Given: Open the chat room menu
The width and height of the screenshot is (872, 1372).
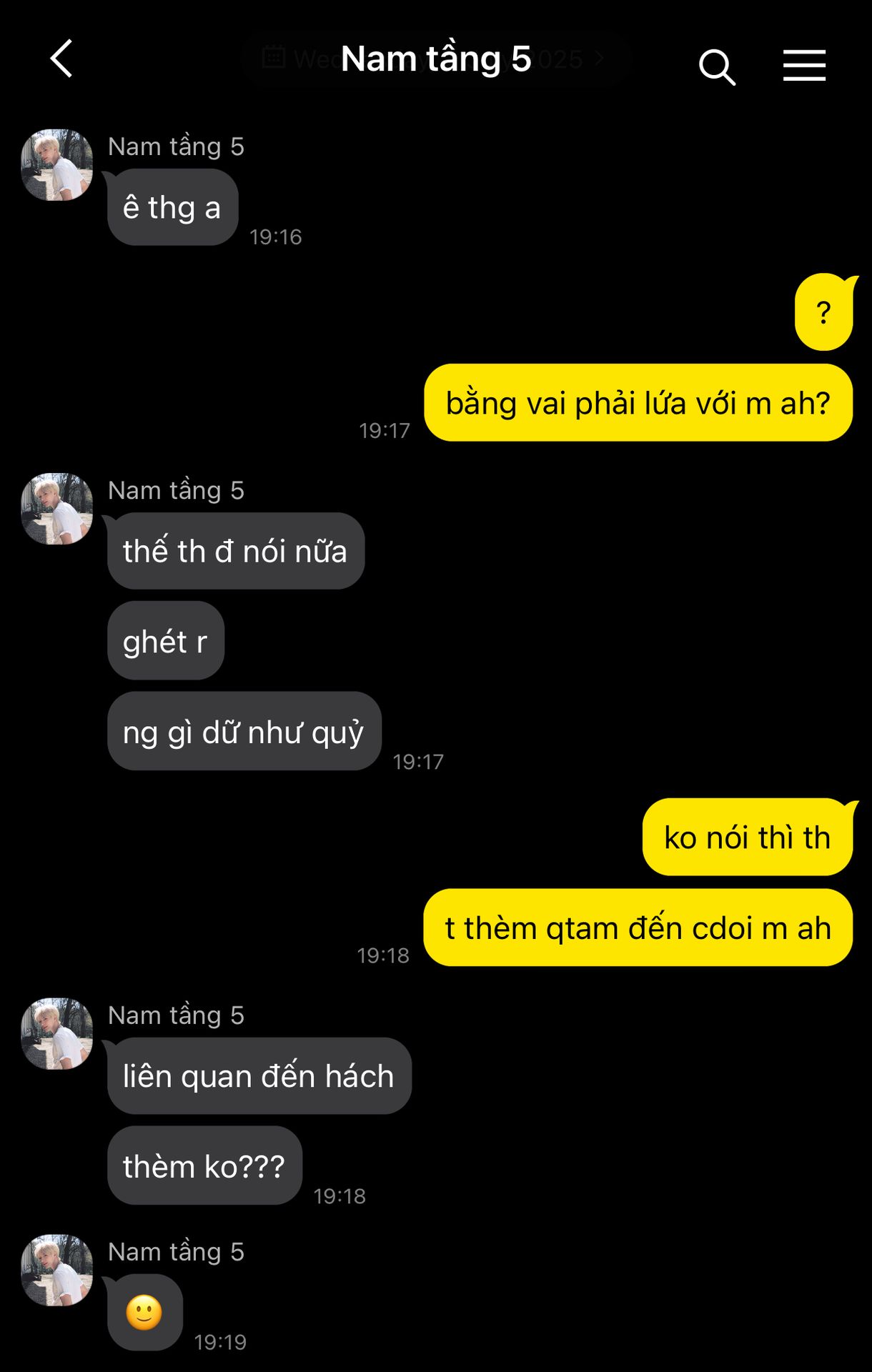Looking at the screenshot, I should pos(804,66).
